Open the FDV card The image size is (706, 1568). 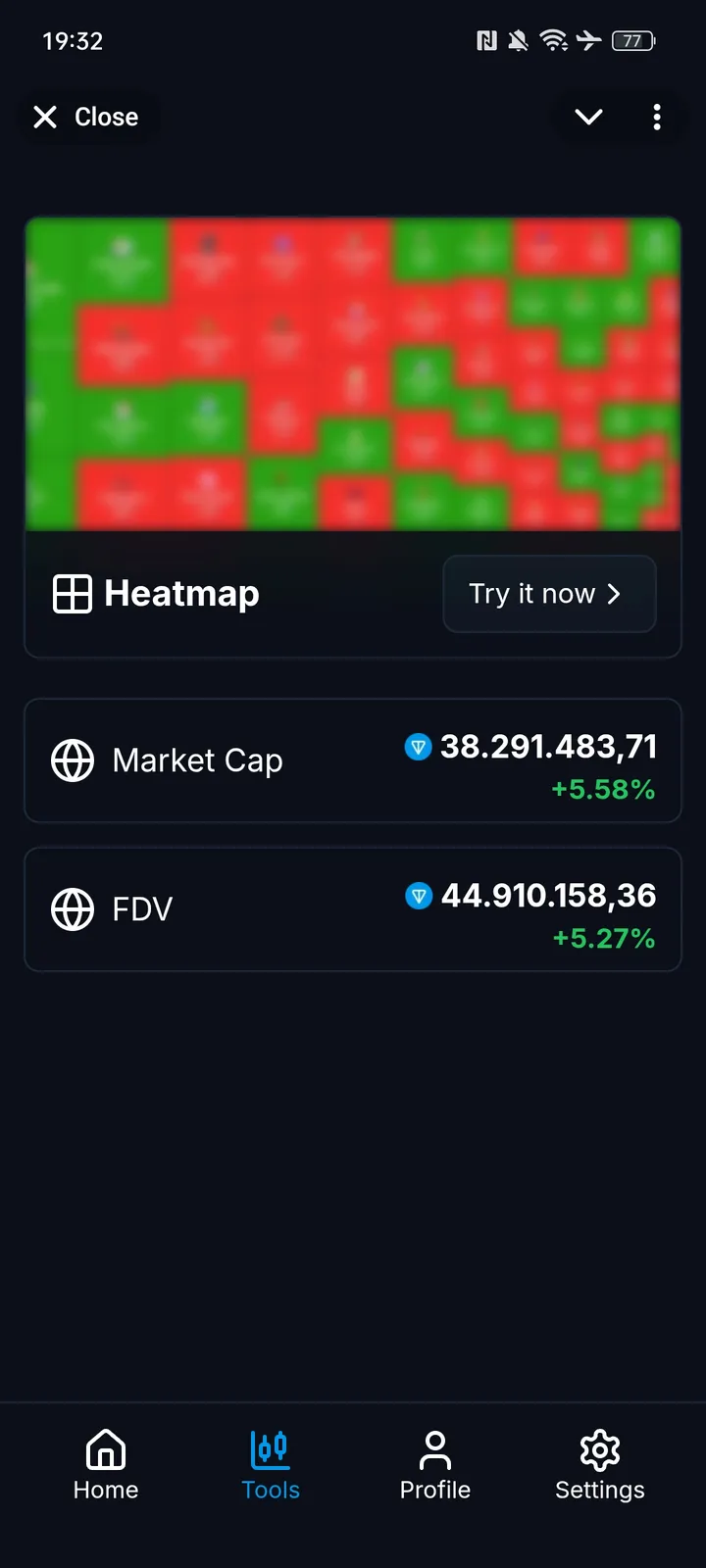(x=353, y=909)
